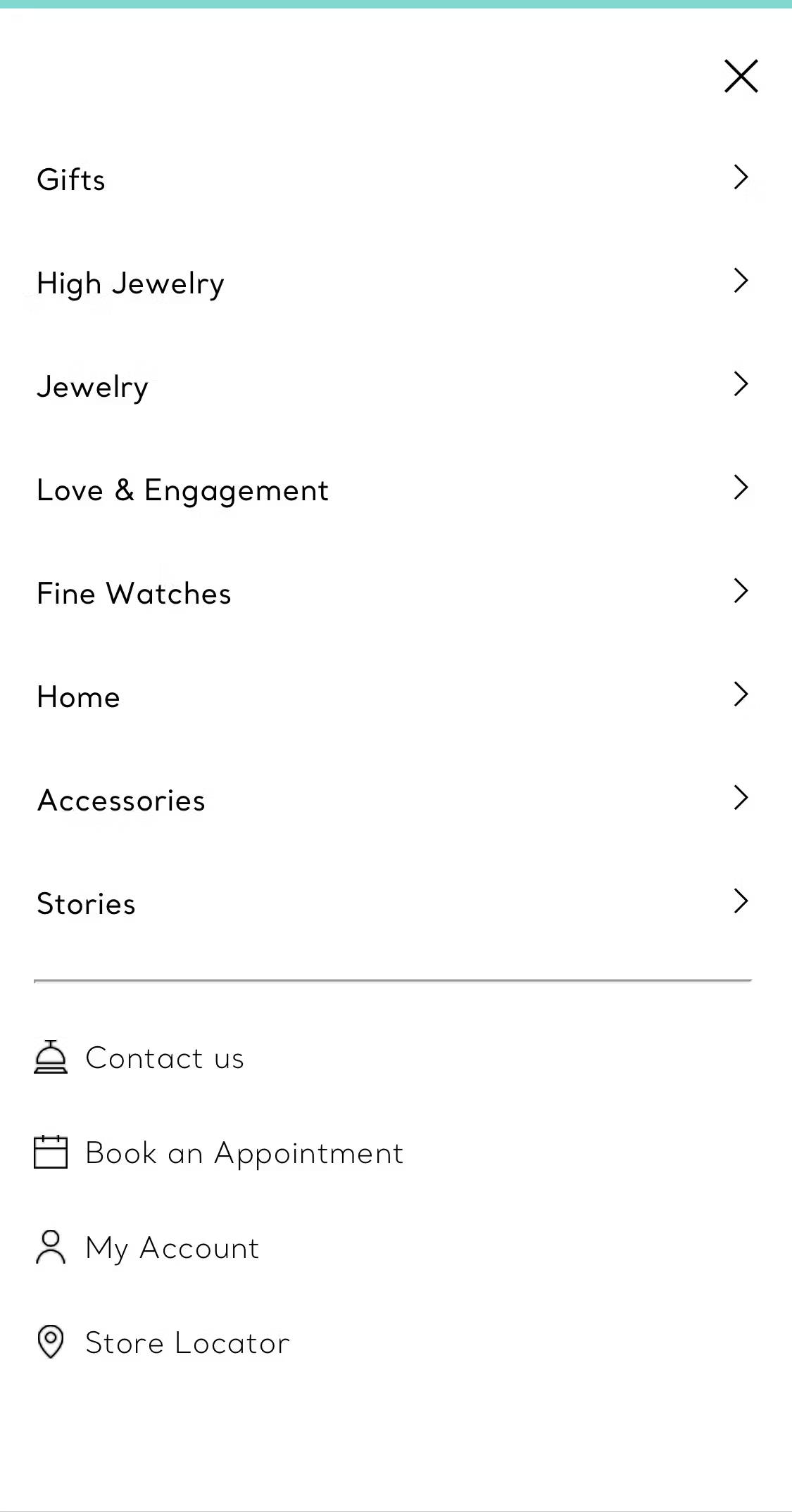Select the bell icon beside Contact us
This screenshot has height=1512, width=792.
click(50, 1056)
